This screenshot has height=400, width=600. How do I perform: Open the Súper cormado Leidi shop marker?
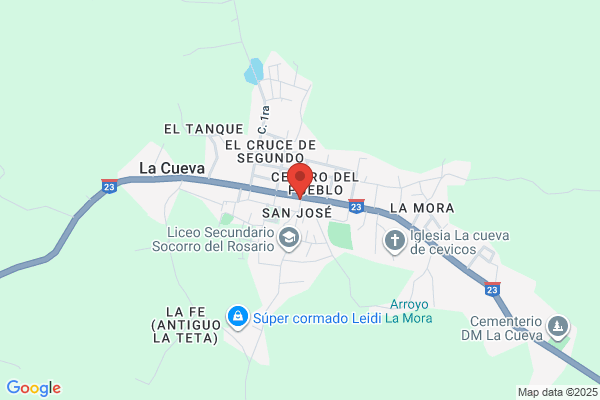238,317
